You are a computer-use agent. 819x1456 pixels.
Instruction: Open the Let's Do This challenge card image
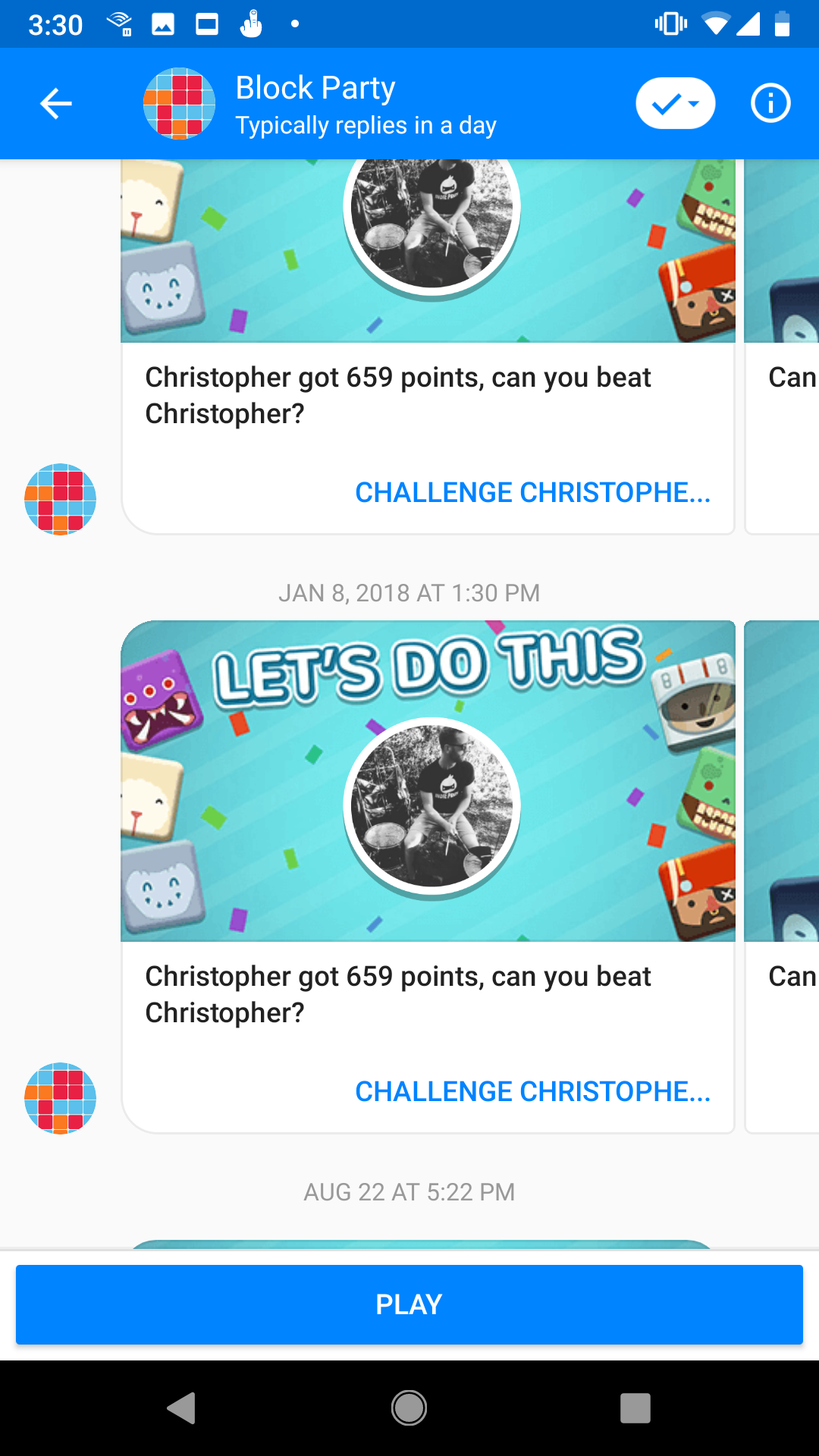[428, 781]
